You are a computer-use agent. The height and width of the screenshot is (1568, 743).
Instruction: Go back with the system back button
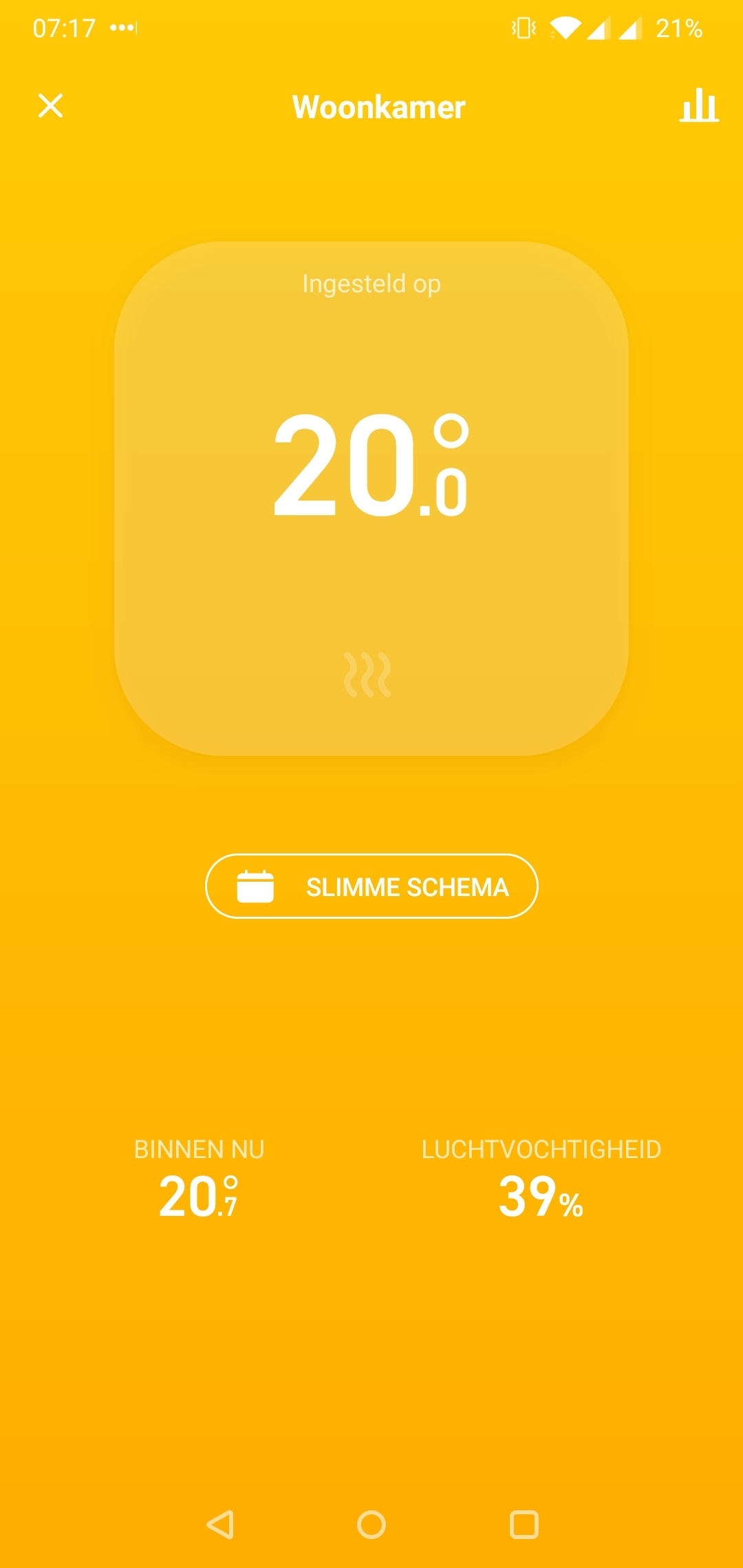(220, 1525)
